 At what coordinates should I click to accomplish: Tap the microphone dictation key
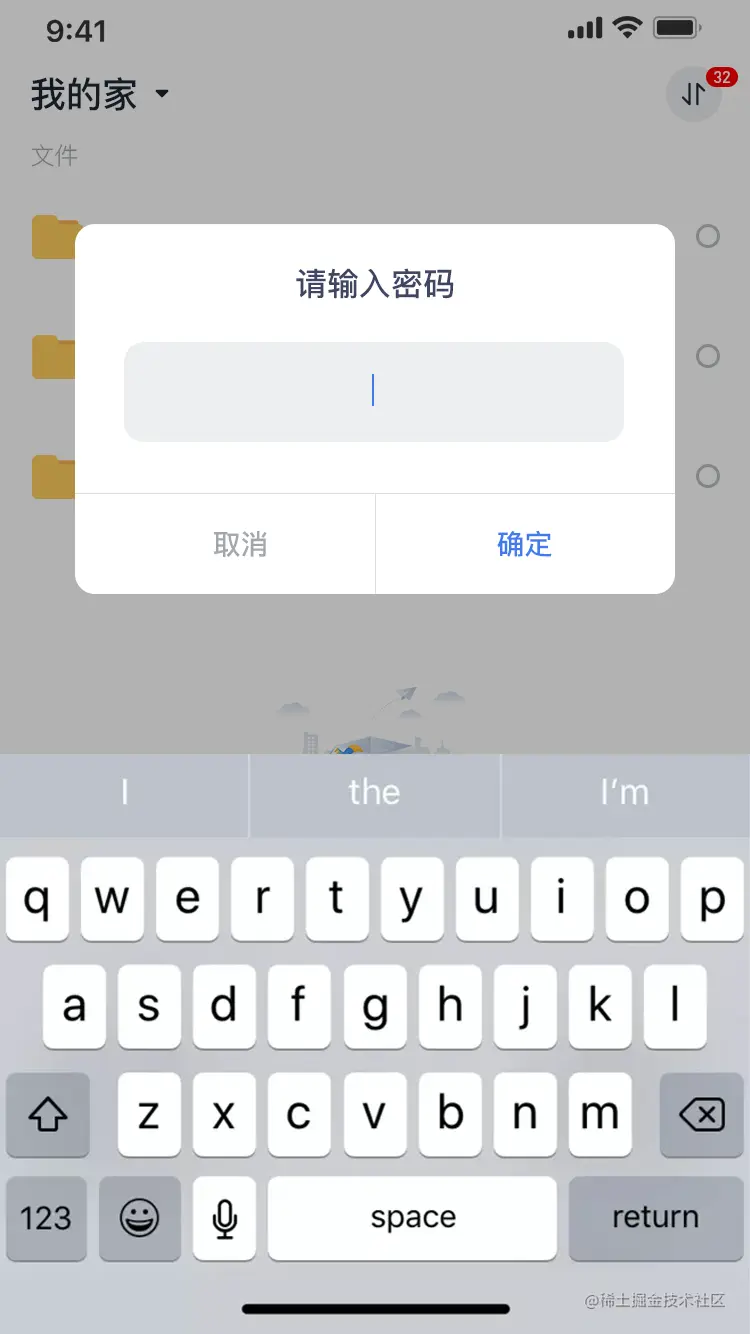224,1217
